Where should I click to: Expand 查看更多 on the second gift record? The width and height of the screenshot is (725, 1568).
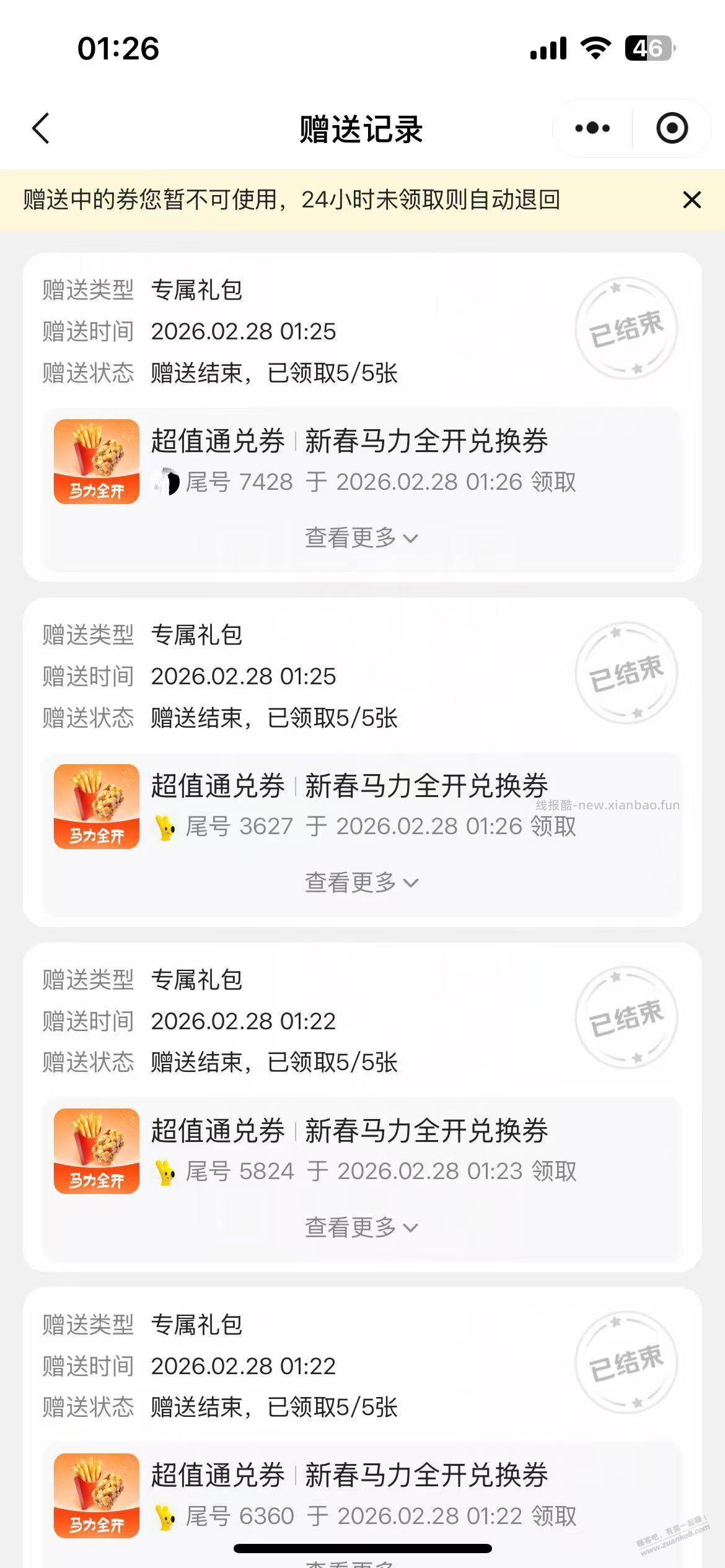(x=361, y=882)
